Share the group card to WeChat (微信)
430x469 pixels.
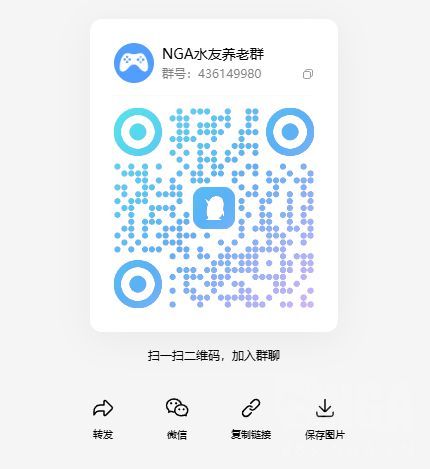177,419
